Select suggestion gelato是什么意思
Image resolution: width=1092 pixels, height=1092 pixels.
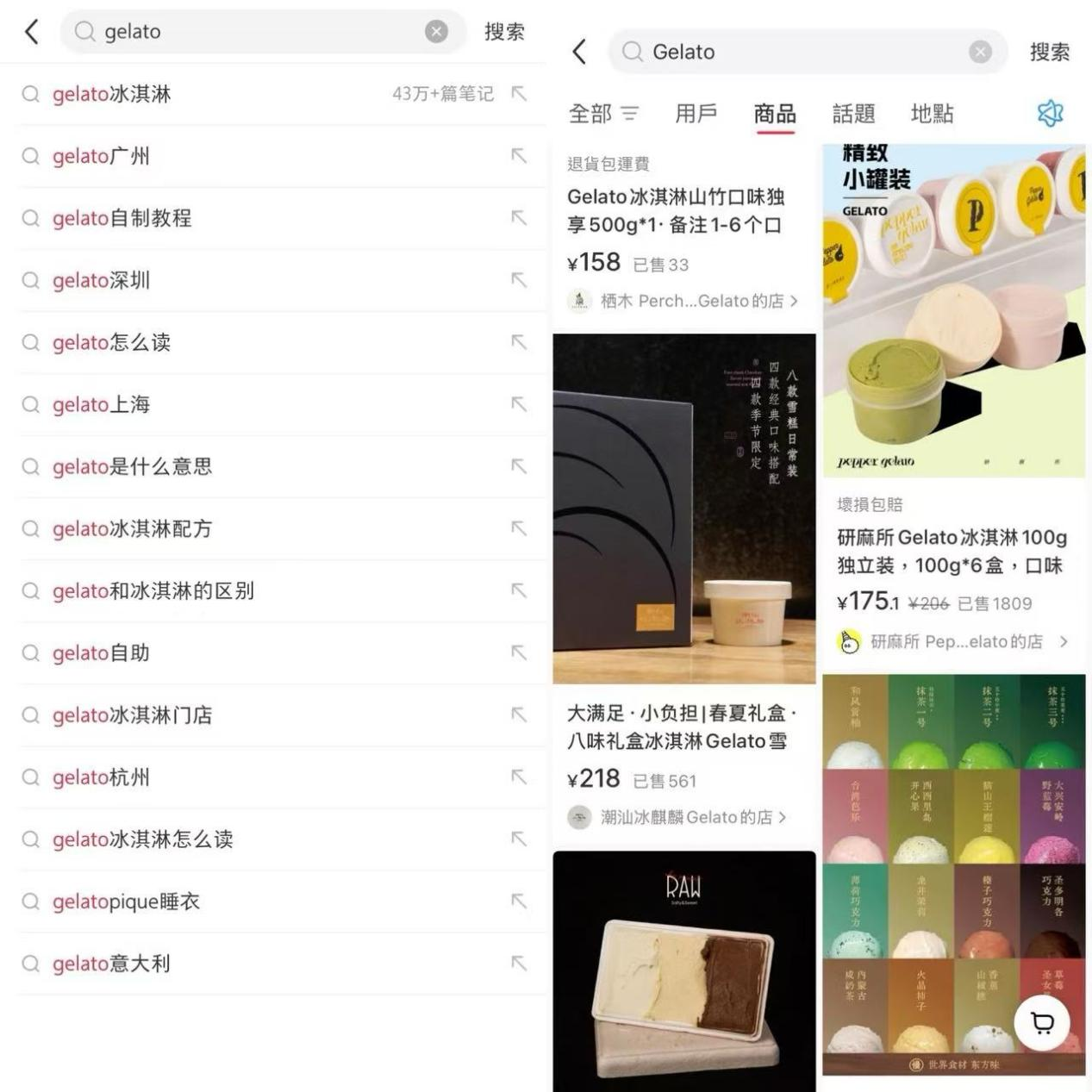pyautogui.click(x=132, y=466)
